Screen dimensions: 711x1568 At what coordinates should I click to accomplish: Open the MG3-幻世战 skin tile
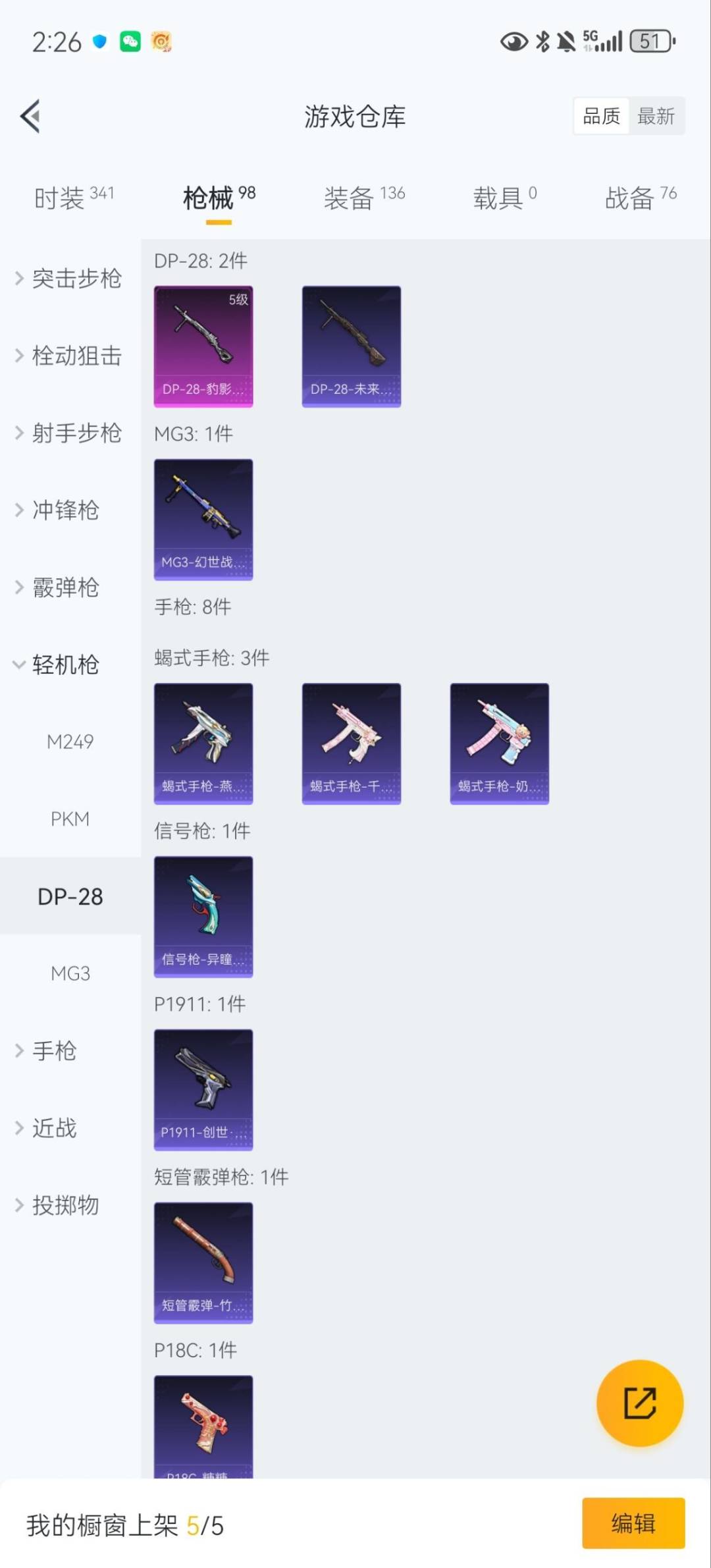click(x=203, y=519)
